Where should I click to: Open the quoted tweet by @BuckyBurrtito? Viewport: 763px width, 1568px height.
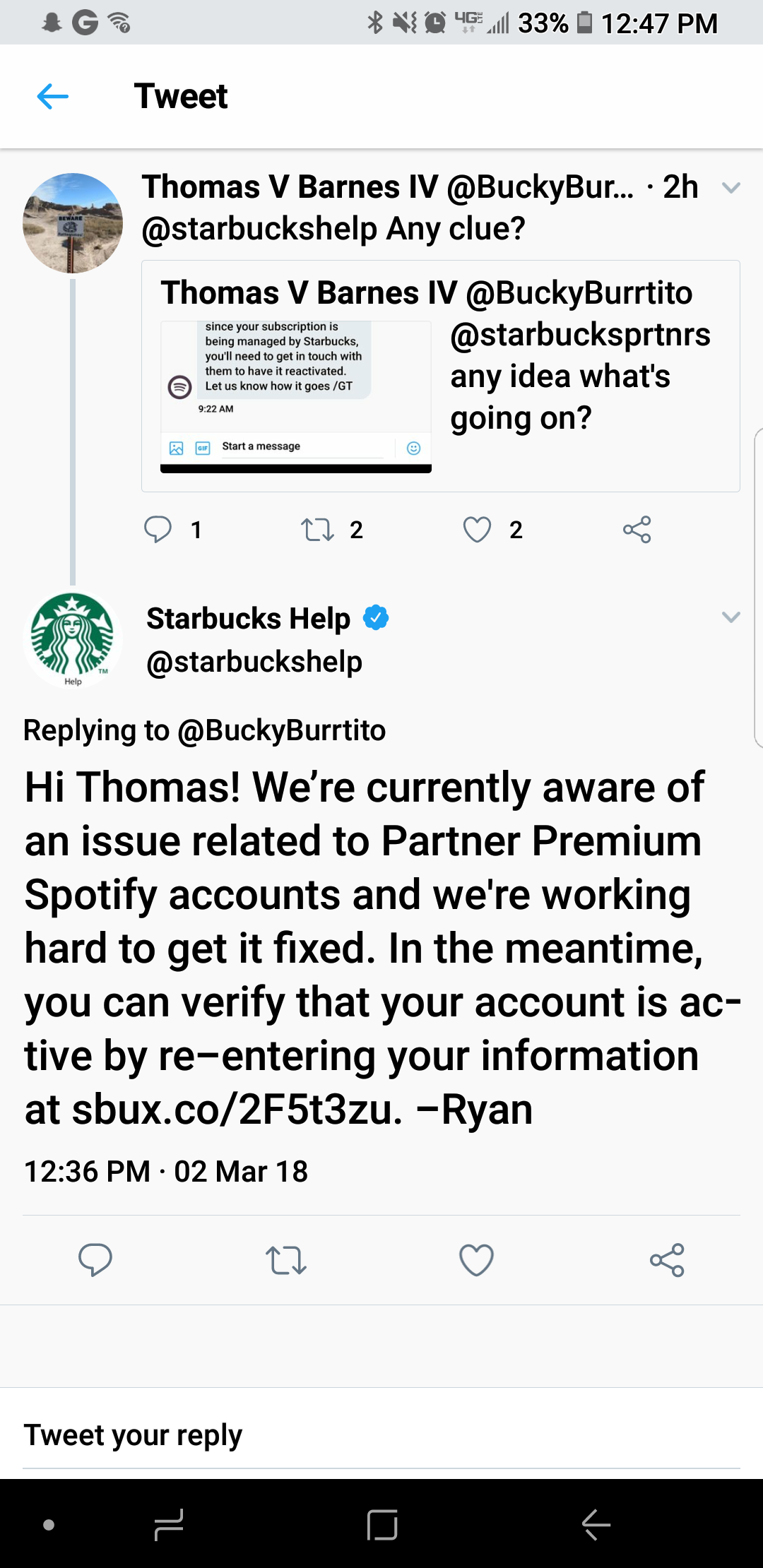[441, 376]
